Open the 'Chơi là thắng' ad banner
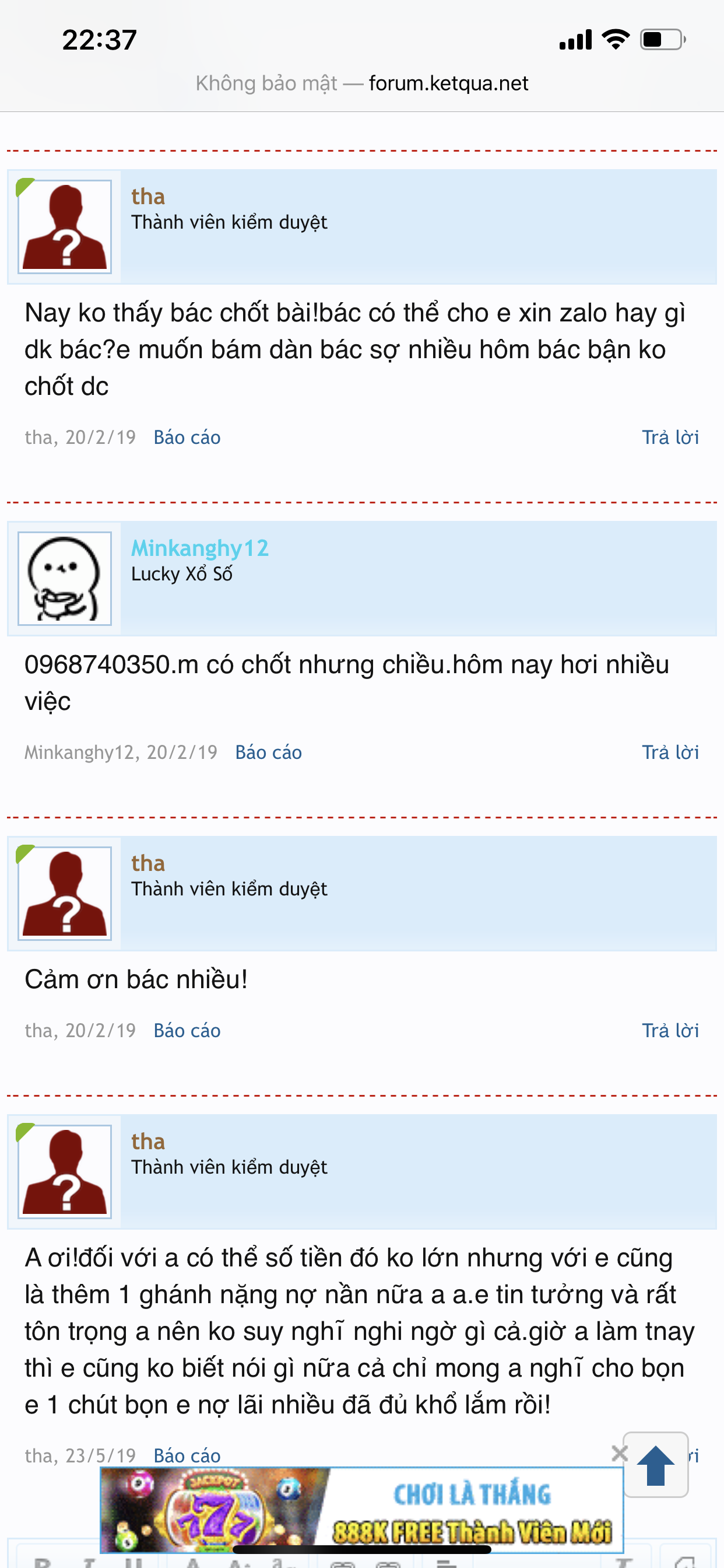 click(x=361, y=1510)
